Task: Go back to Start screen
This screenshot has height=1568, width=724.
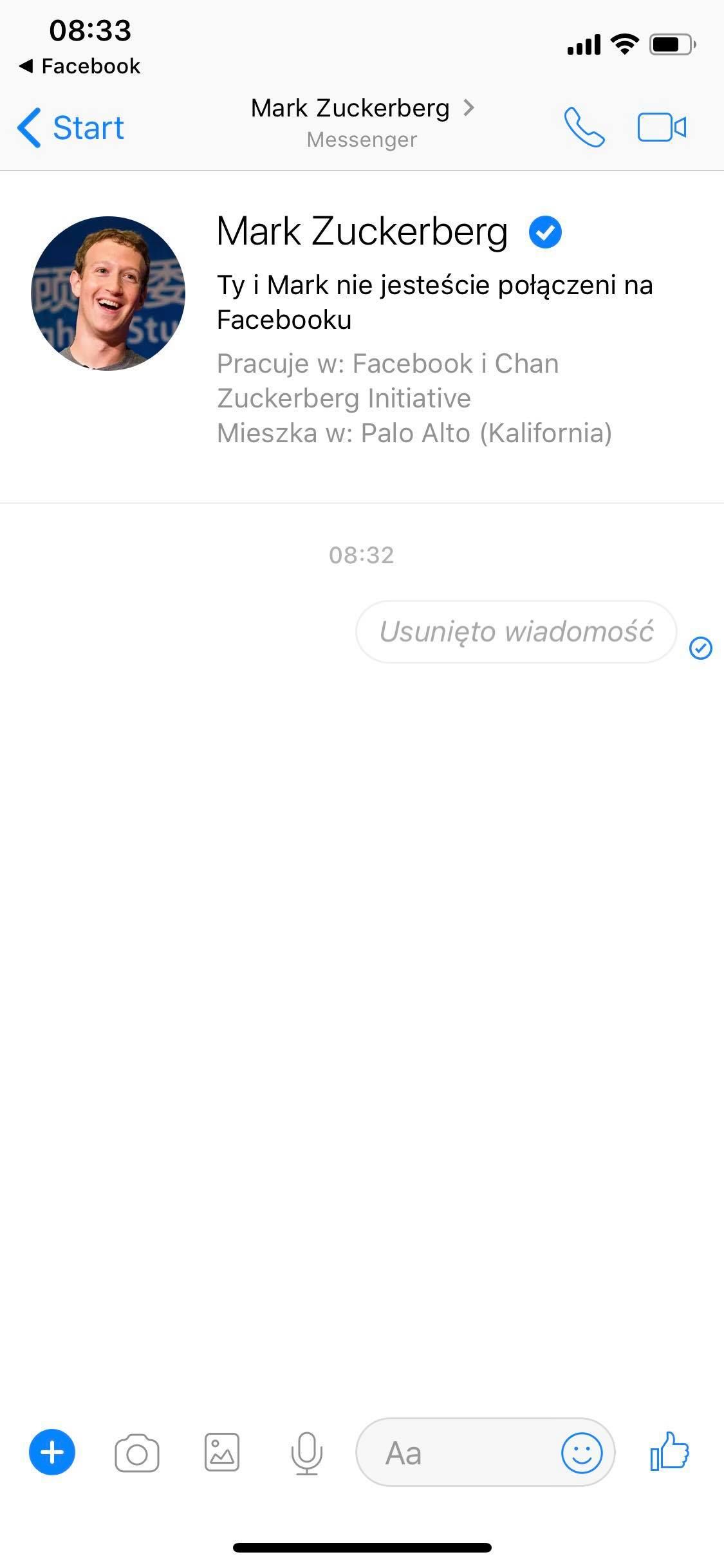Action: (71, 127)
